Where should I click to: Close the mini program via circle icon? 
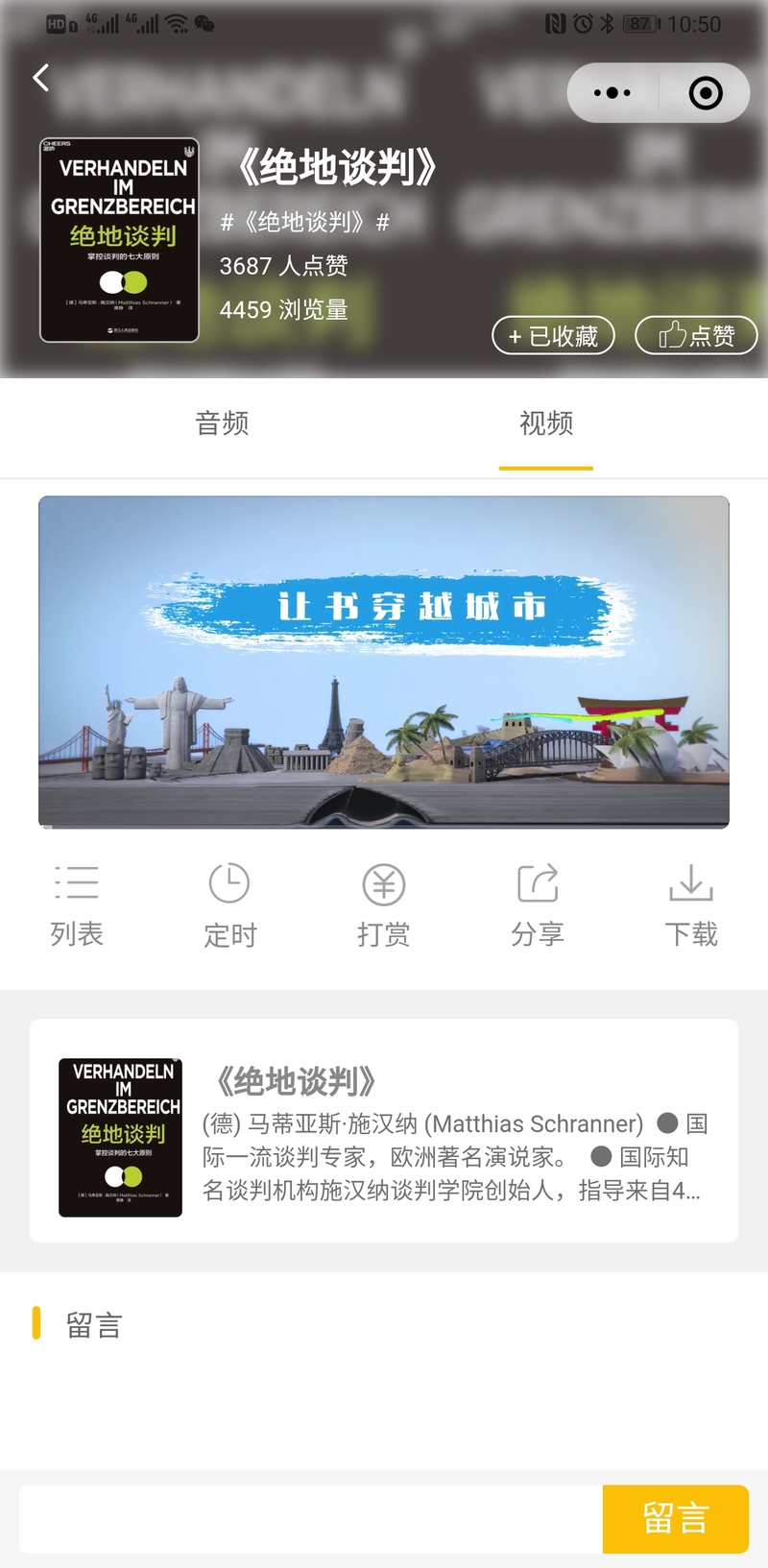(x=706, y=93)
